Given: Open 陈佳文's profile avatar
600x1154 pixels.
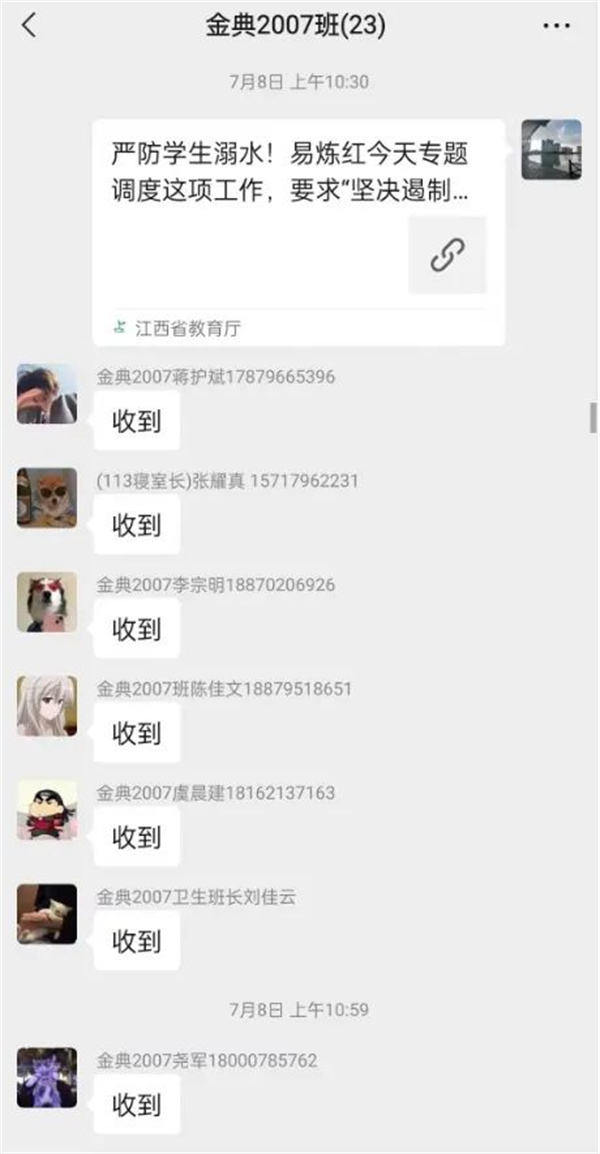Looking at the screenshot, I should [x=47, y=706].
